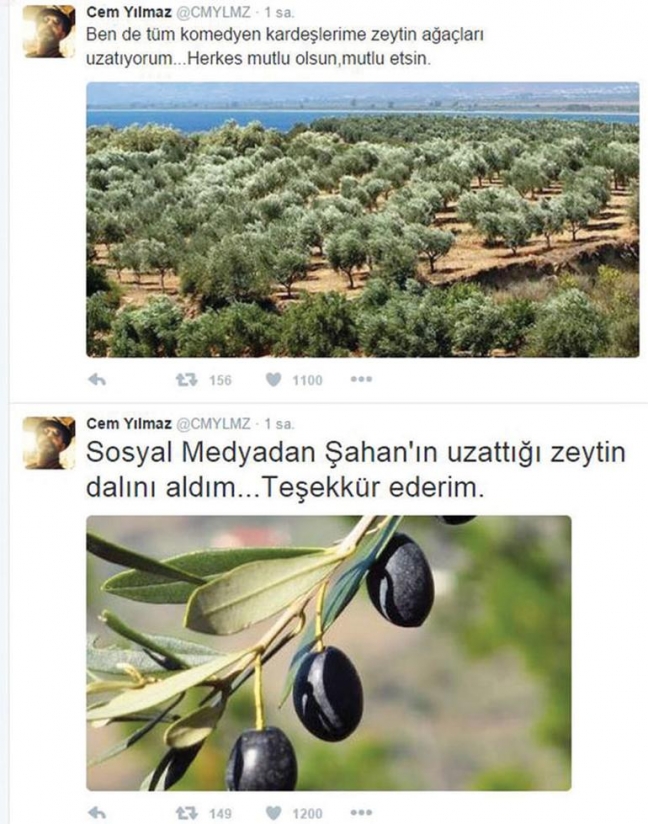Image resolution: width=648 pixels, height=824 pixels.
Task: Like the tweet with 1100 likes
Action: pos(273,379)
